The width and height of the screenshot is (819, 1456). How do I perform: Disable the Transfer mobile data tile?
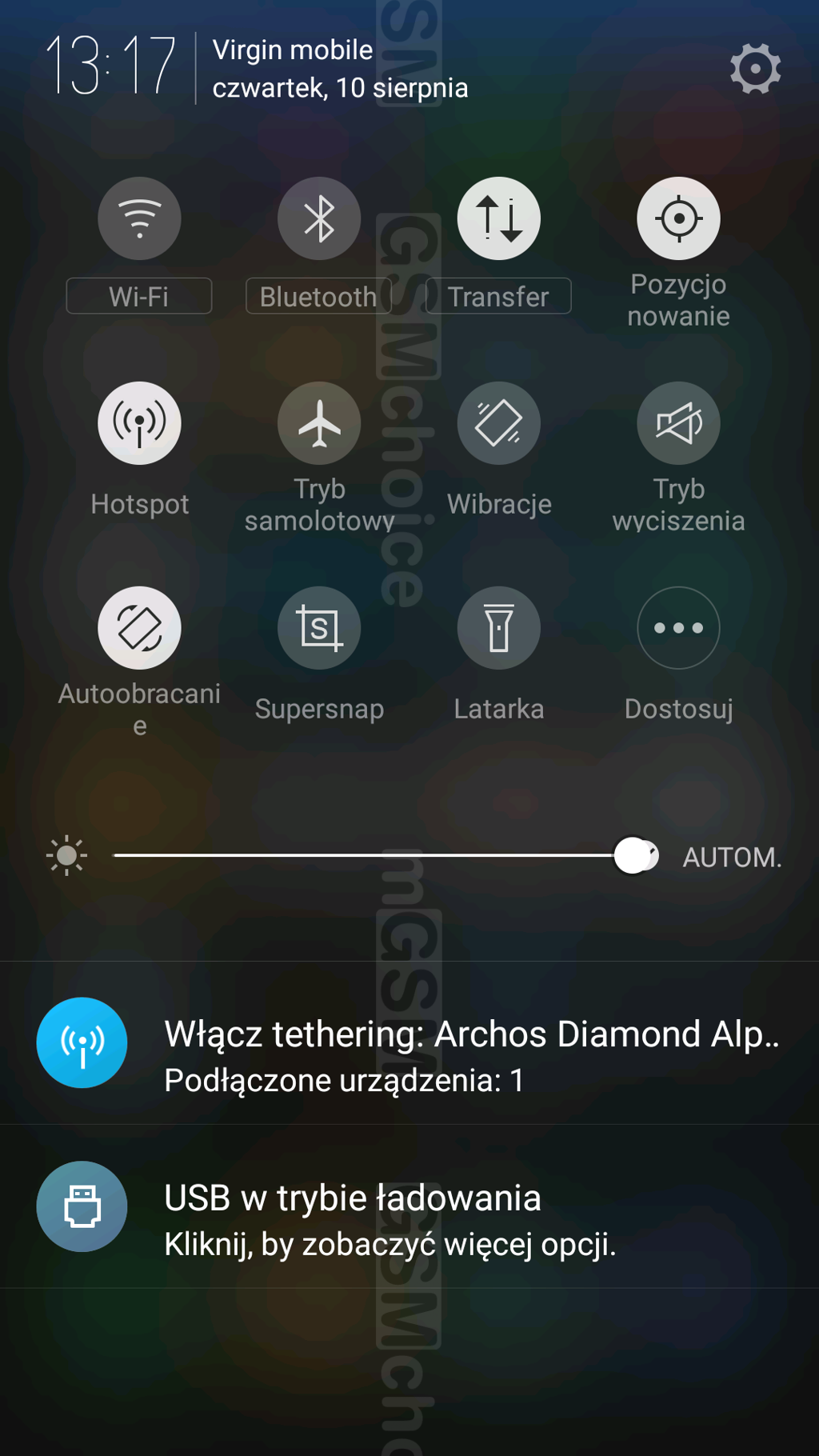click(498, 218)
